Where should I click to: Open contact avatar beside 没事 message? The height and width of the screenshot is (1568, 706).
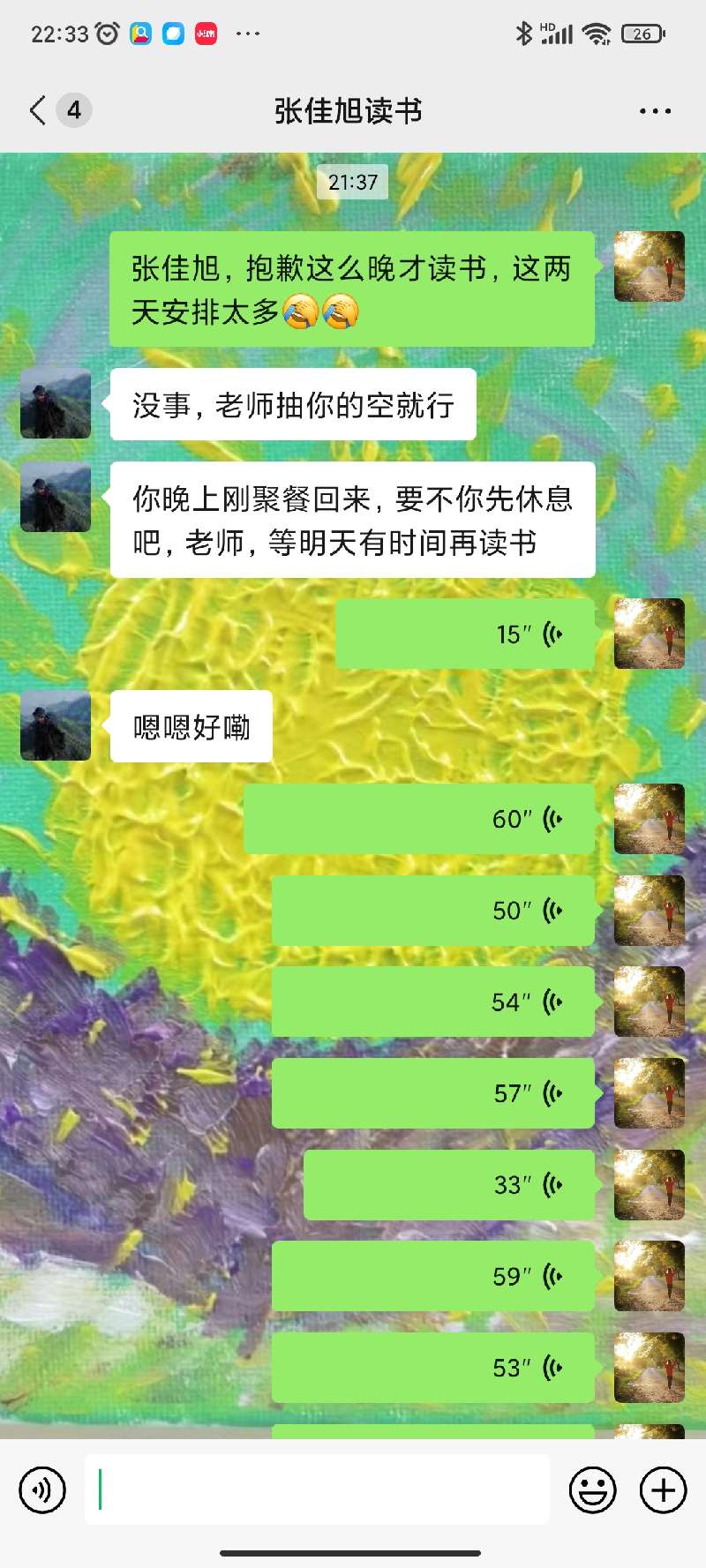pyautogui.click(x=56, y=404)
